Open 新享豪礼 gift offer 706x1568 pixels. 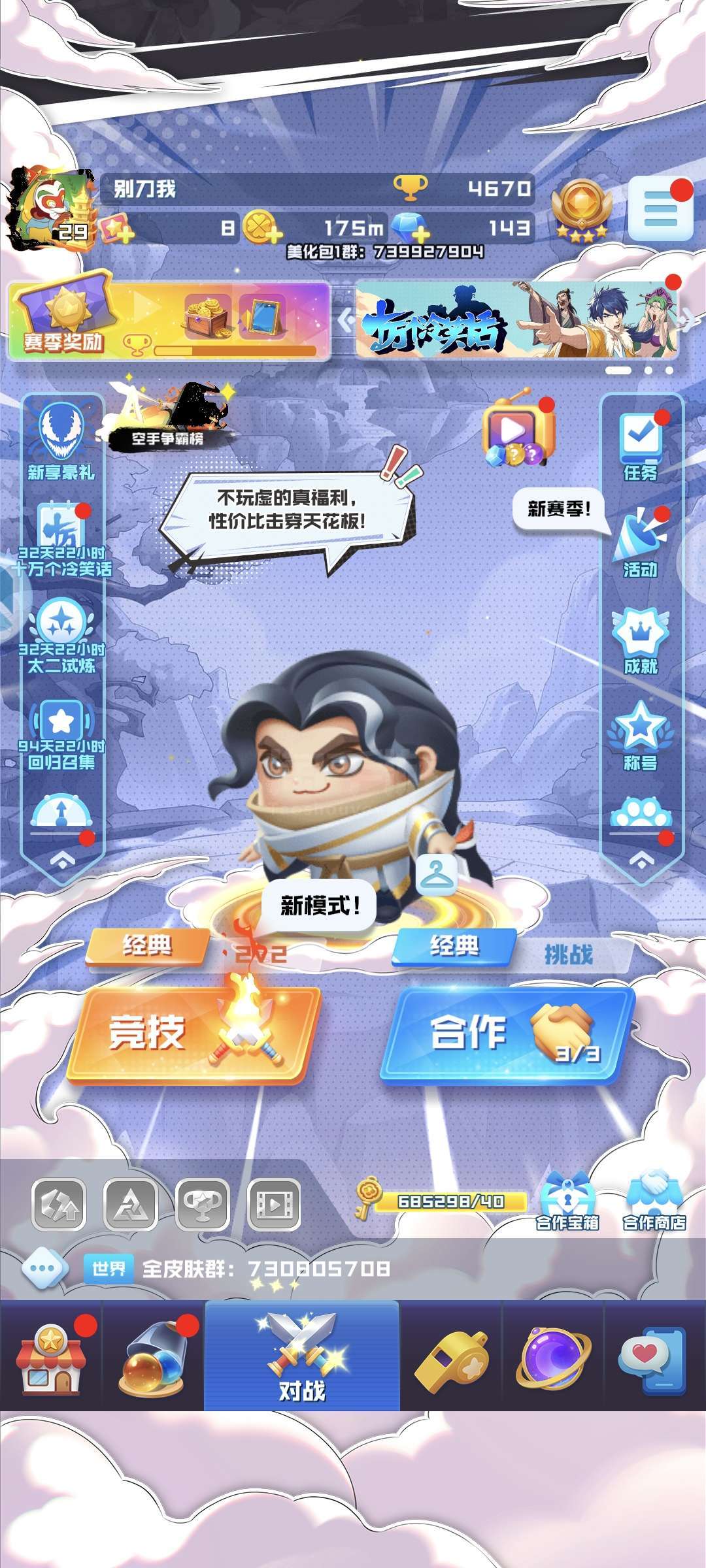(x=61, y=441)
